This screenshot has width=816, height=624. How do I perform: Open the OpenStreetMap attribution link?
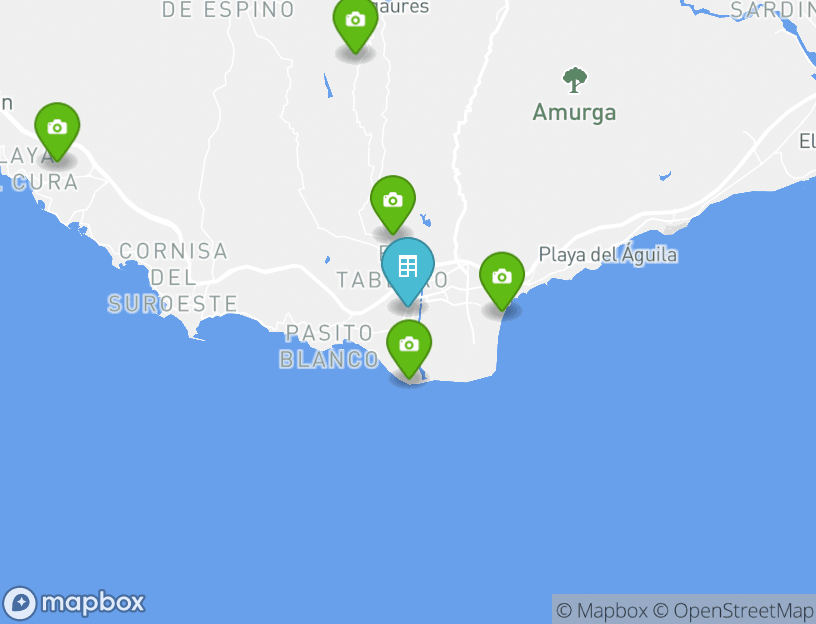coord(734,610)
